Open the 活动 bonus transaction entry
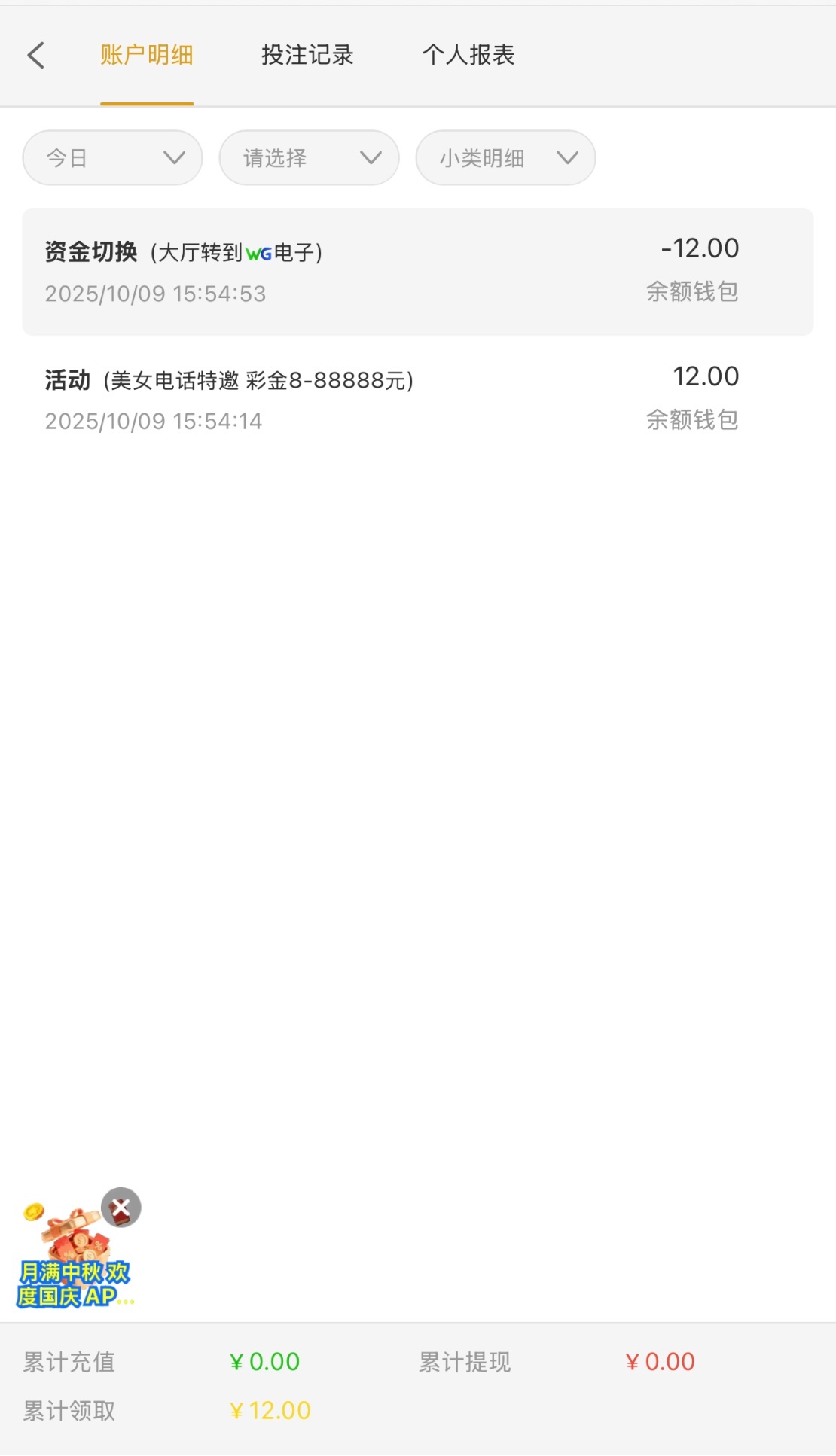 point(417,399)
